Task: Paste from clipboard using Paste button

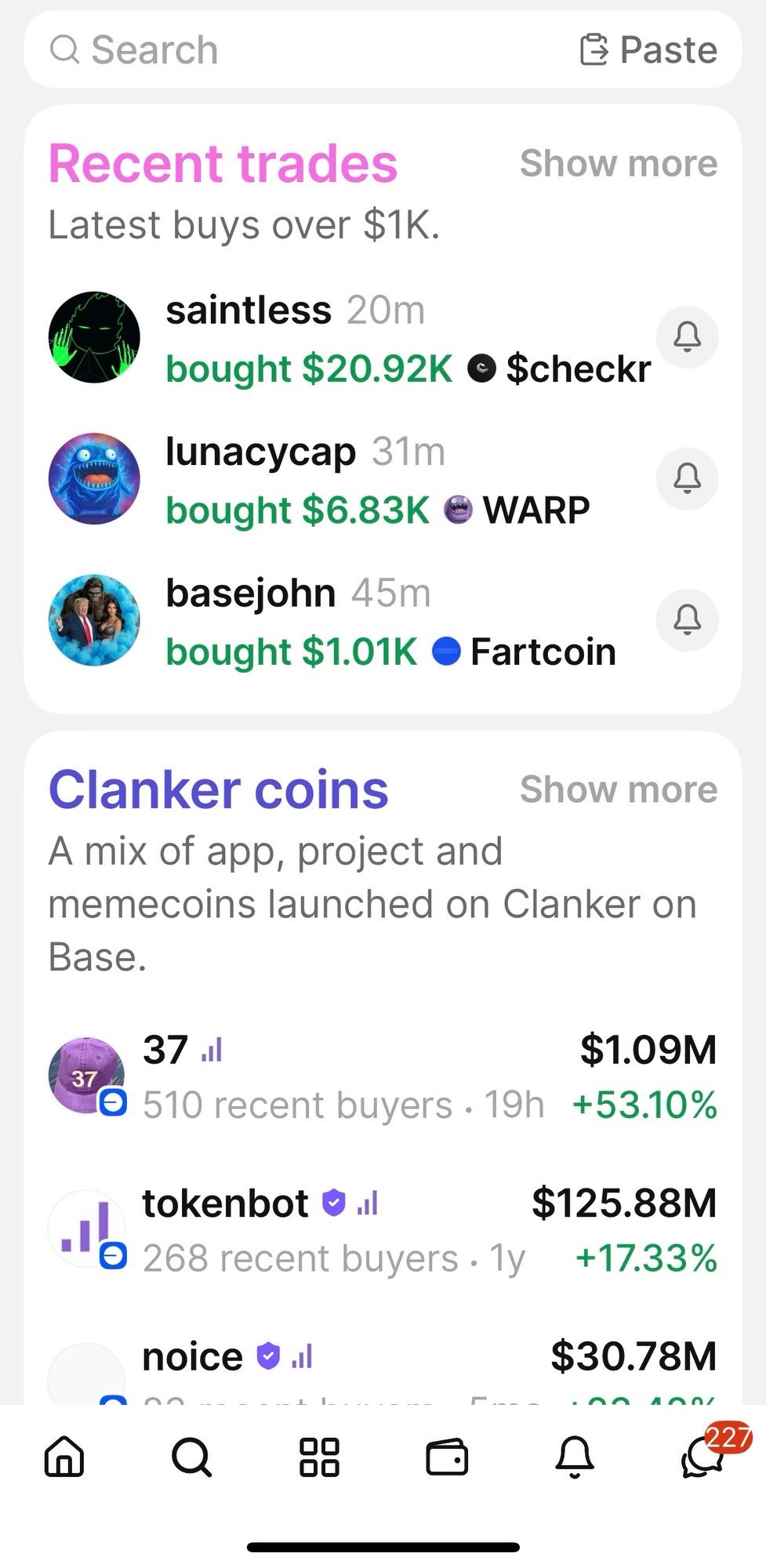Action: click(x=649, y=50)
